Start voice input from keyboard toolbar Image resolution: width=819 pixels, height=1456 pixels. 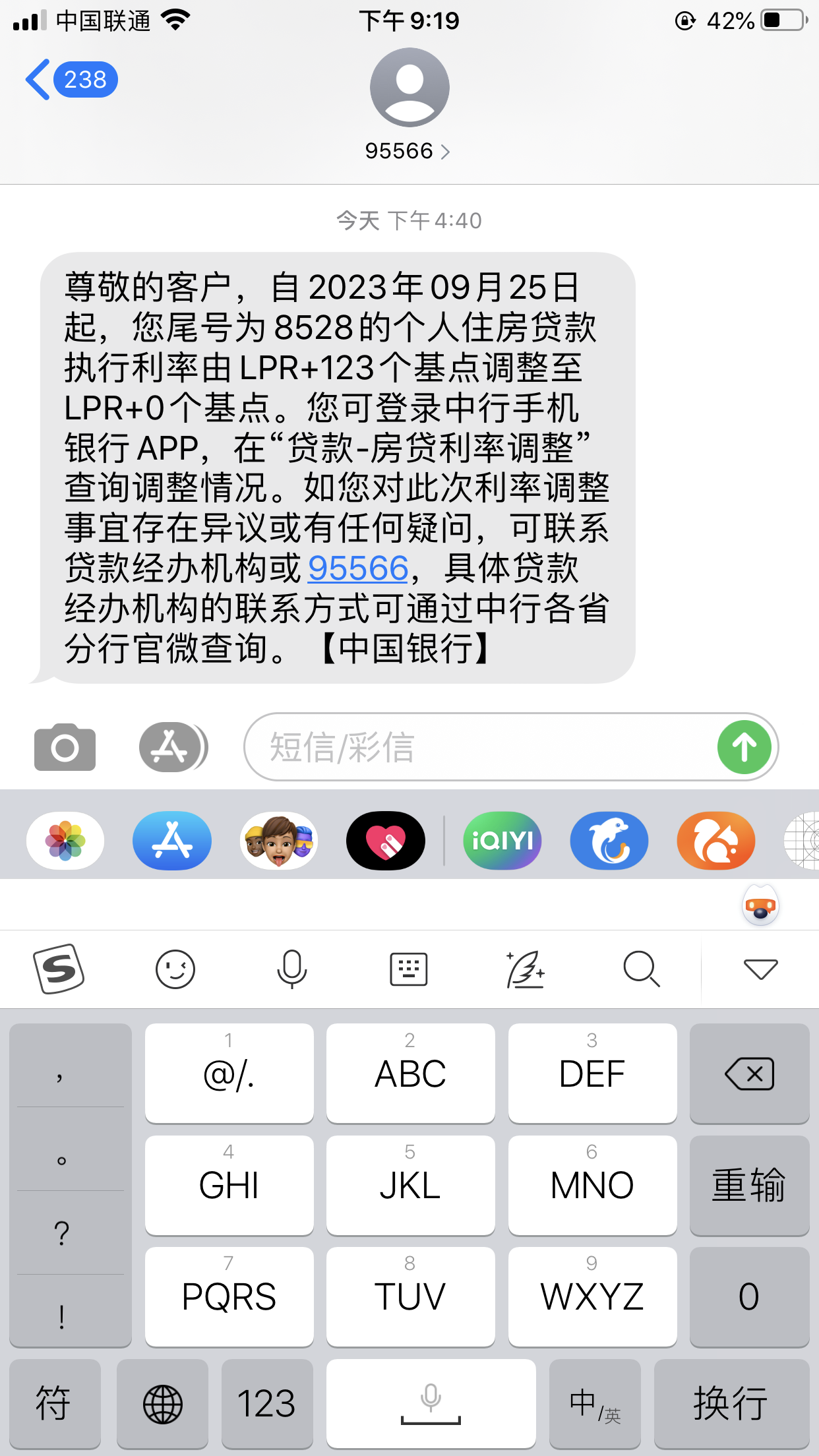pyautogui.click(x=291, y=969)
